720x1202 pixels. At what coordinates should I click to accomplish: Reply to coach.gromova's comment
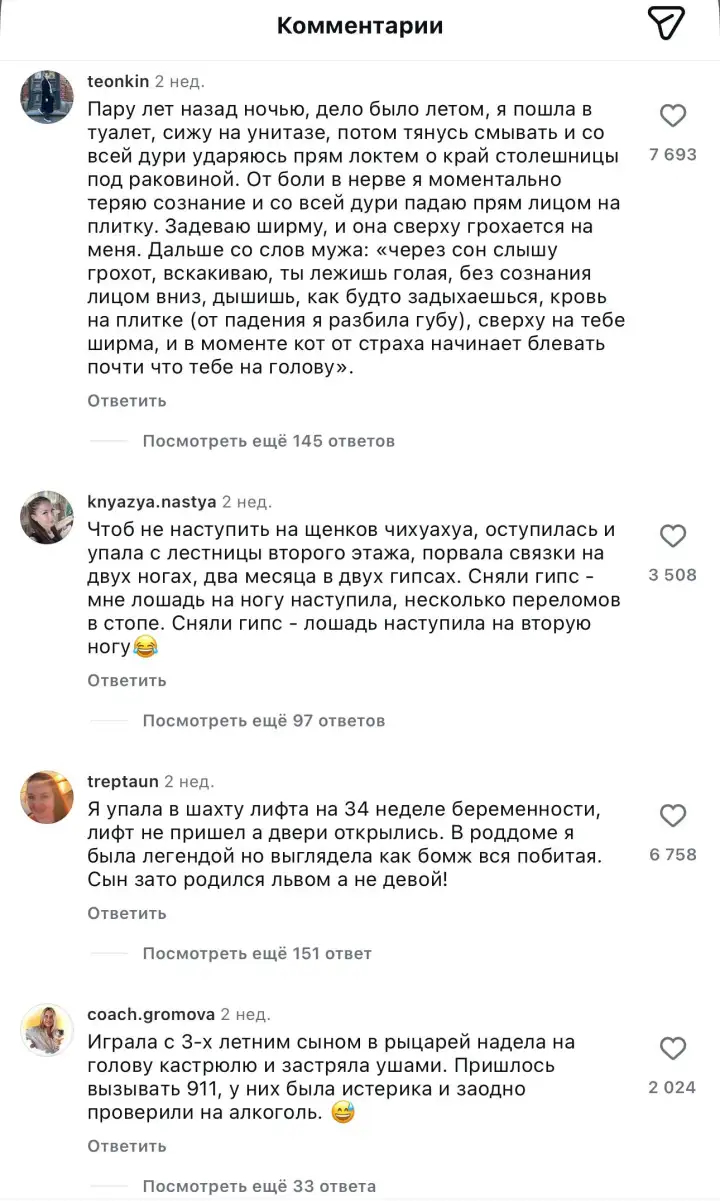tap(127, 1147)
